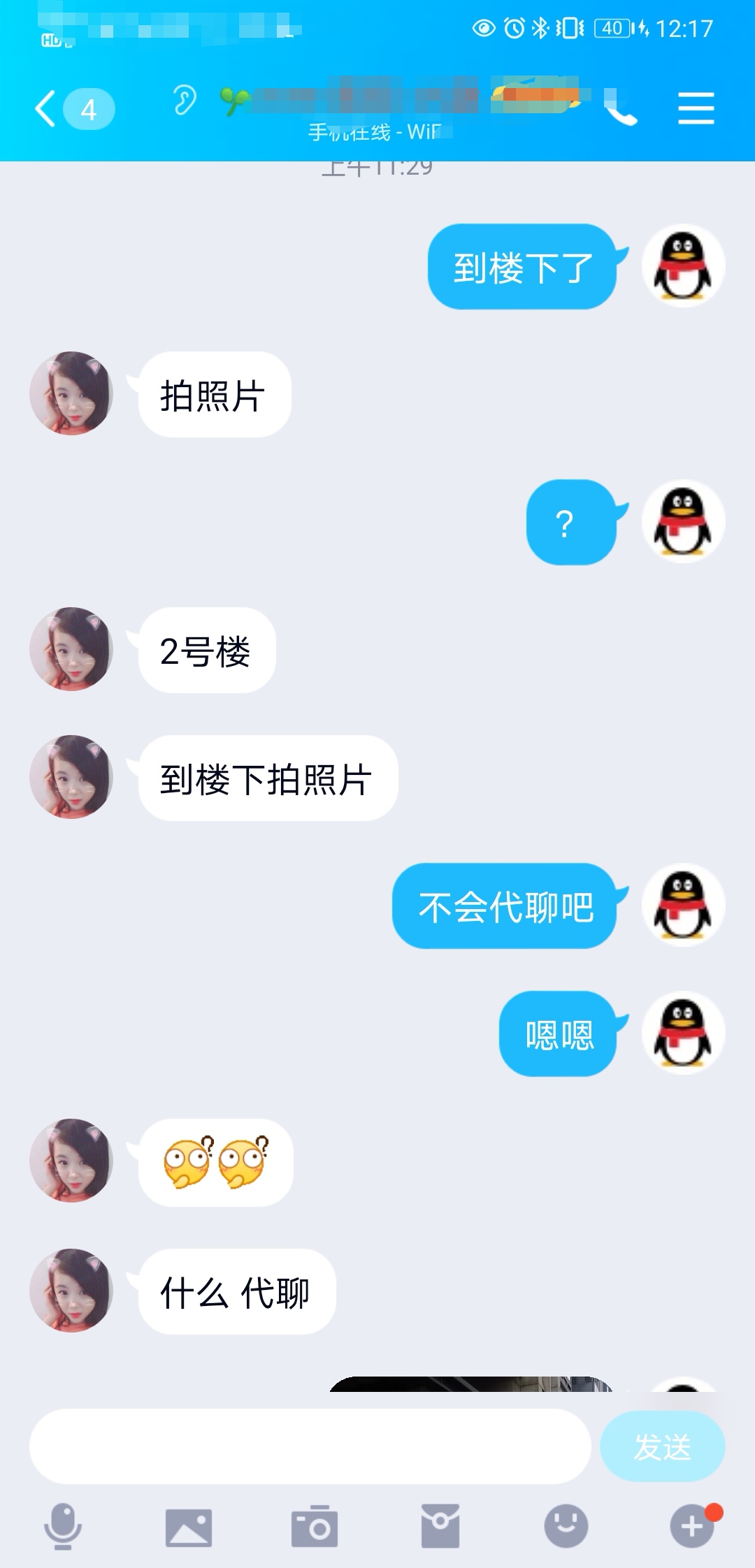Tap the ear icon in header
Screen dimensions: 755x1568
point(185,100)
